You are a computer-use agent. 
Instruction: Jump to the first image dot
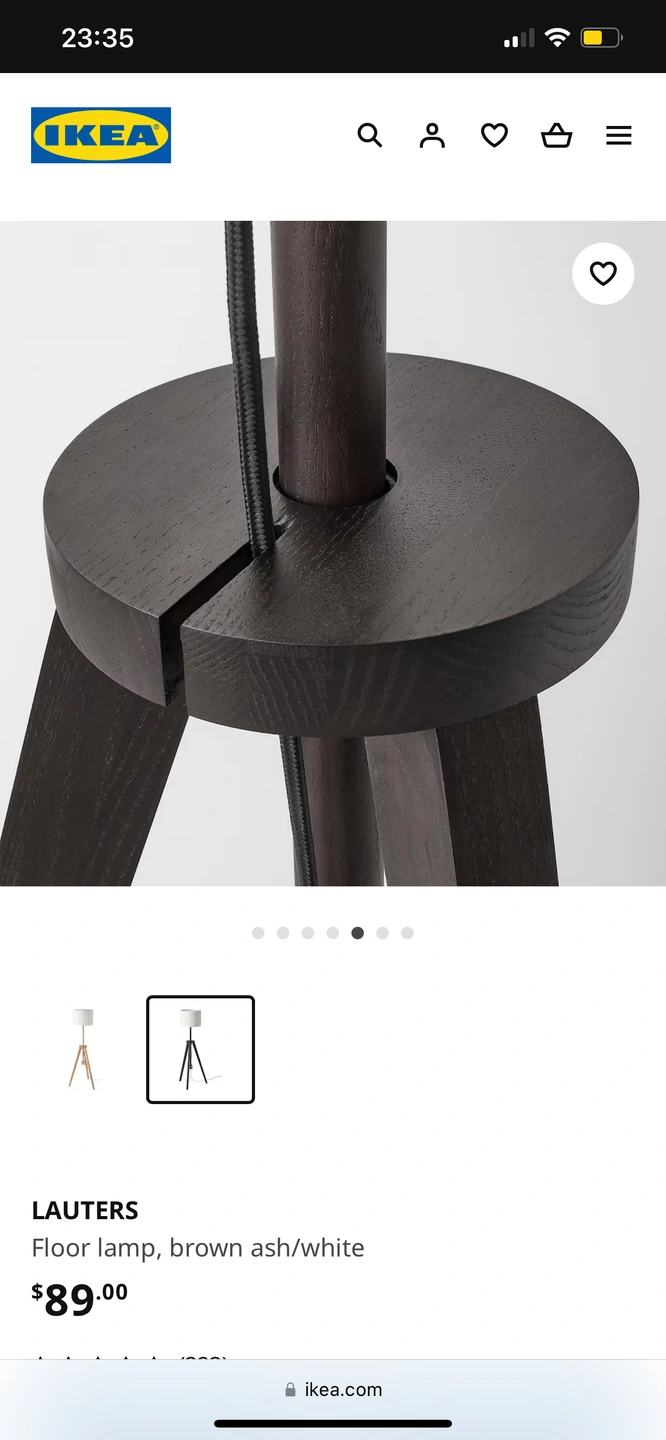pyautogui.click(x=258, y=933)
